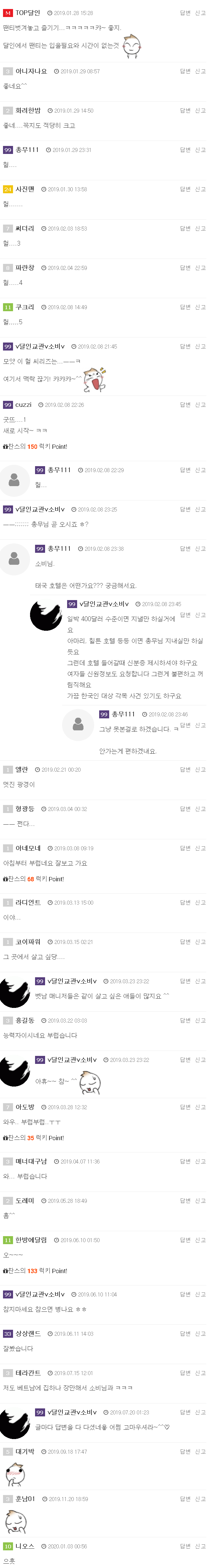Viewport: 207px width, 1568px height.
Task: Reply to 테라칸트's comment via 답변
Action: coord(185,1373)
